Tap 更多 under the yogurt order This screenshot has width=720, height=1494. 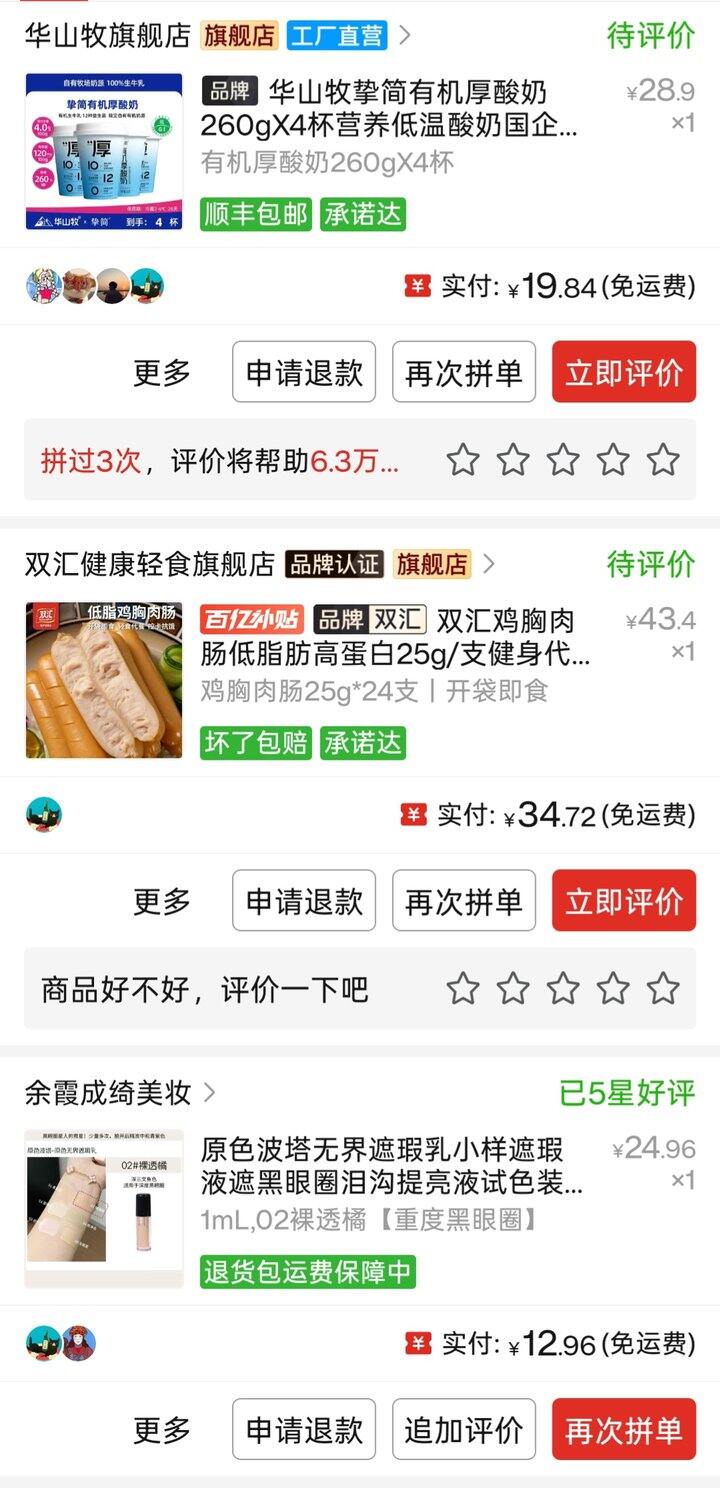[x=162, y=373]
